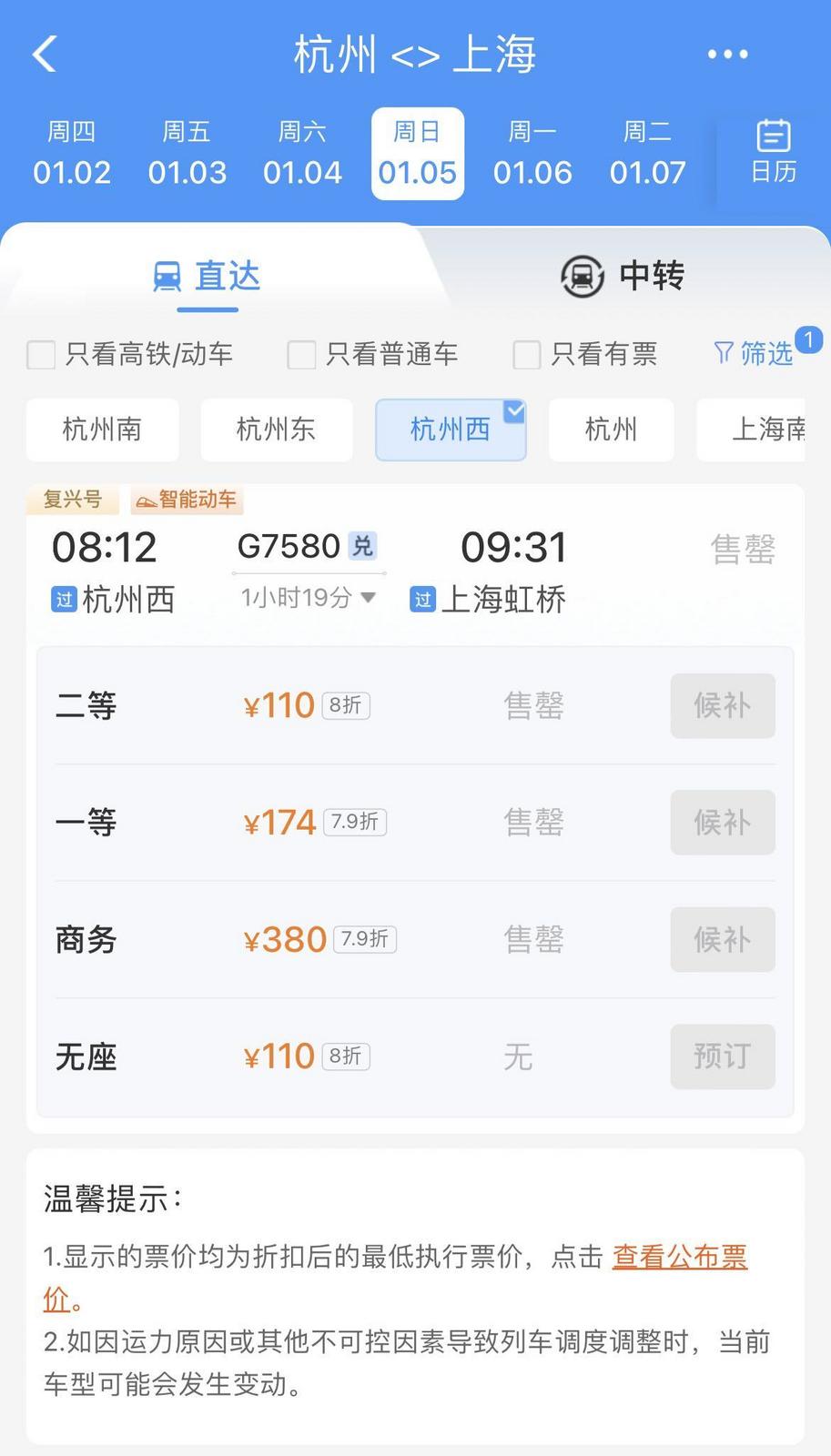Choose the 杭州南 station chip

[x=102, y=430]
